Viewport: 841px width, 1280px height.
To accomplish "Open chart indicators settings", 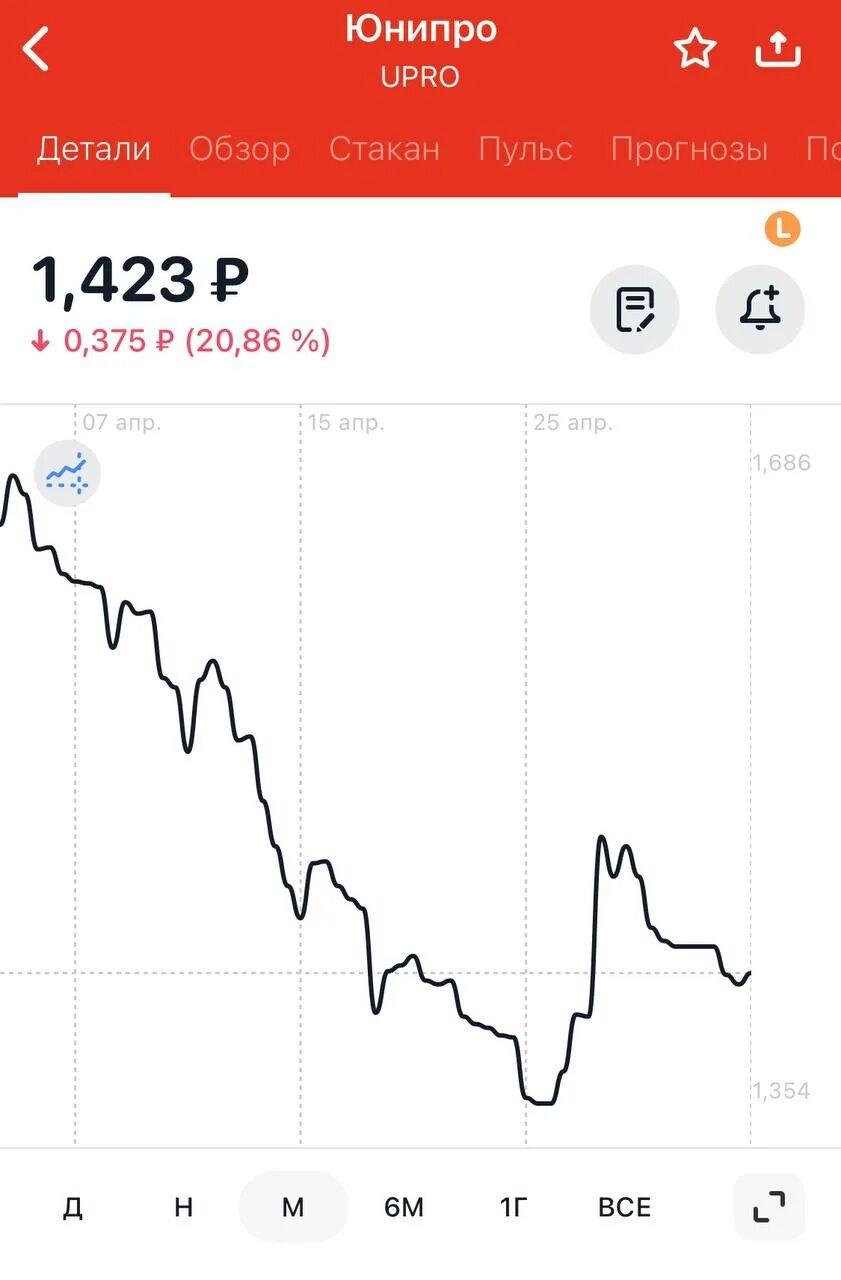I will point(68,473).
